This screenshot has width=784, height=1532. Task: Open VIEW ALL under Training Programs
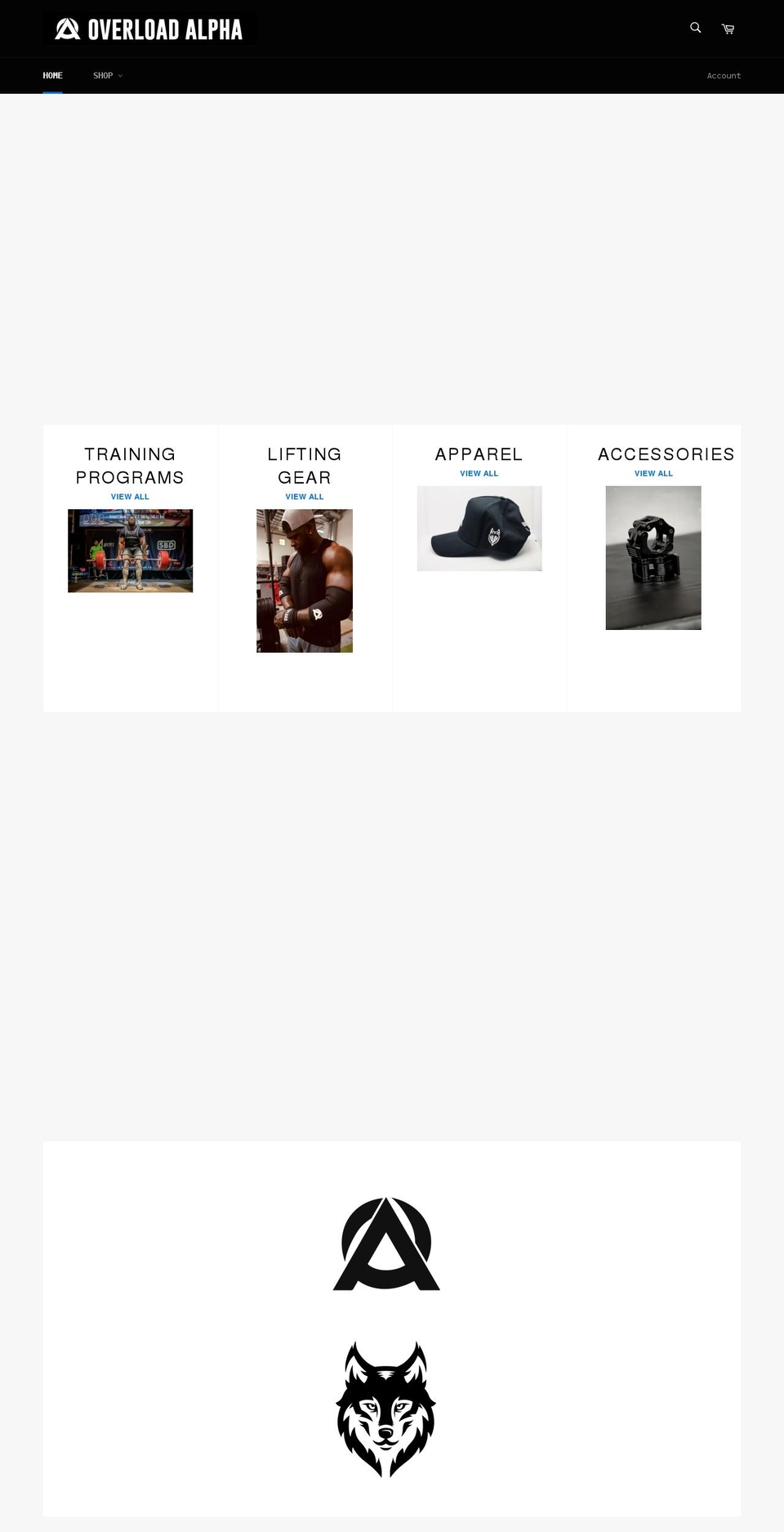130,496
